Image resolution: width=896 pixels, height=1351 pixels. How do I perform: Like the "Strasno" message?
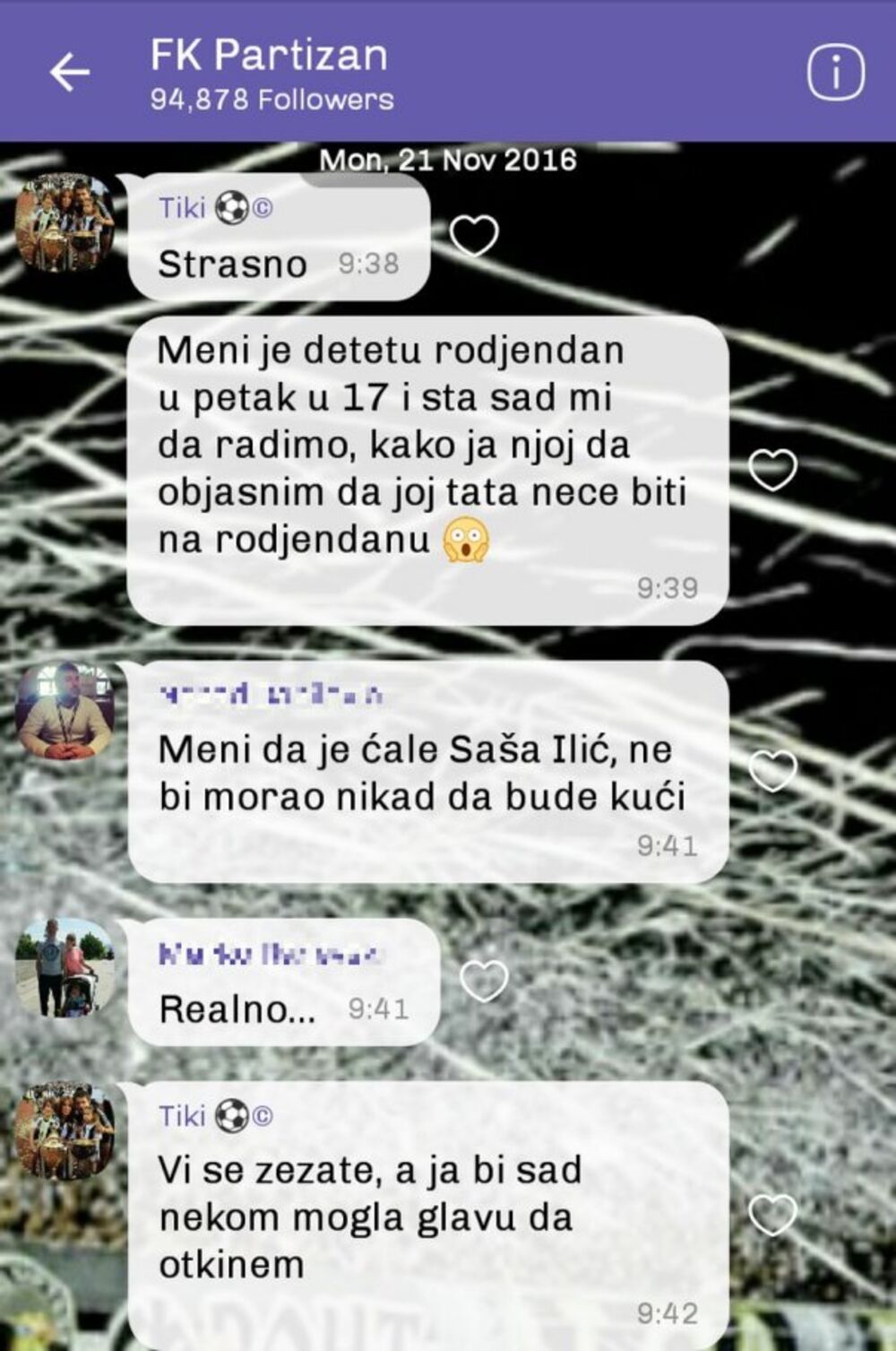473,236
